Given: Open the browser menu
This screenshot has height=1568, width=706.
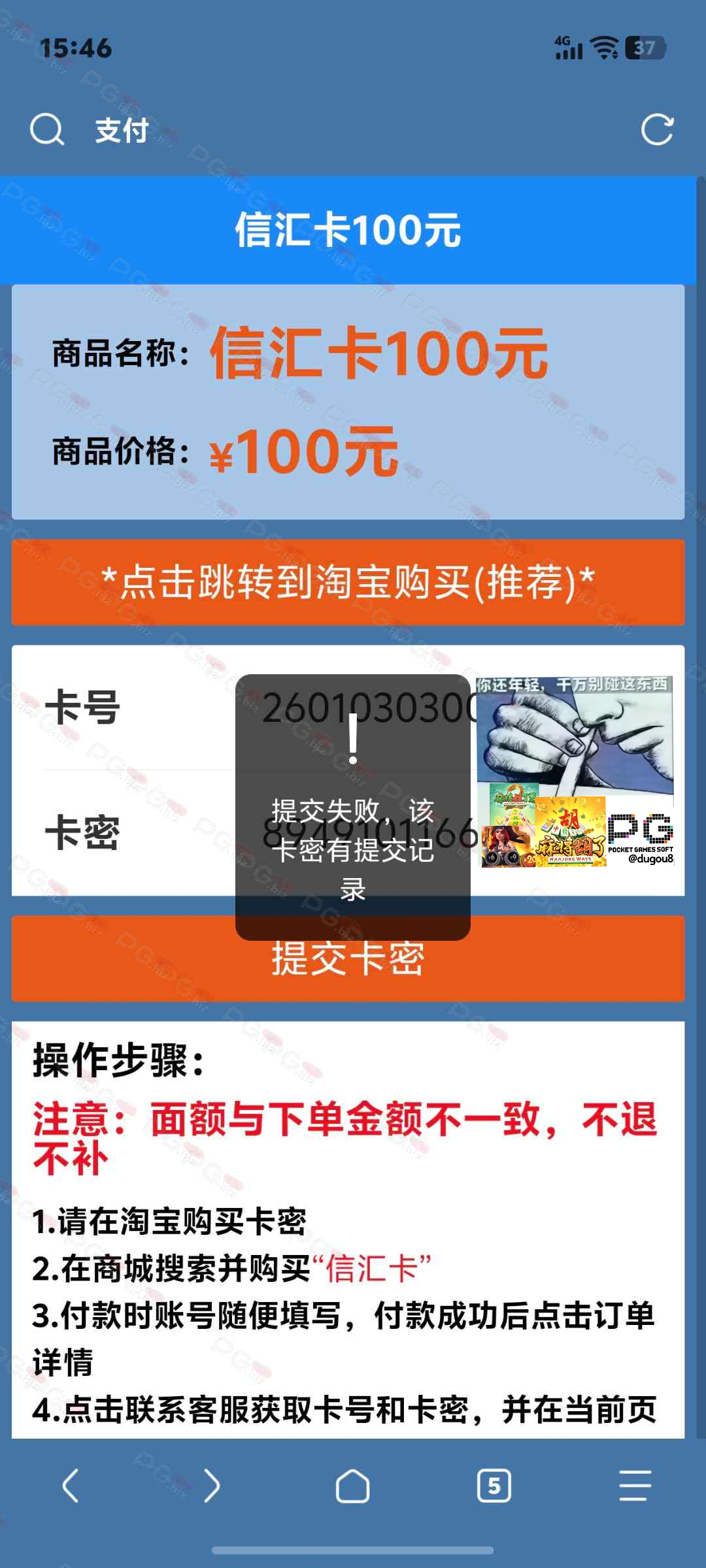Looking at the screenshot, I should [x=635, y=1486].
